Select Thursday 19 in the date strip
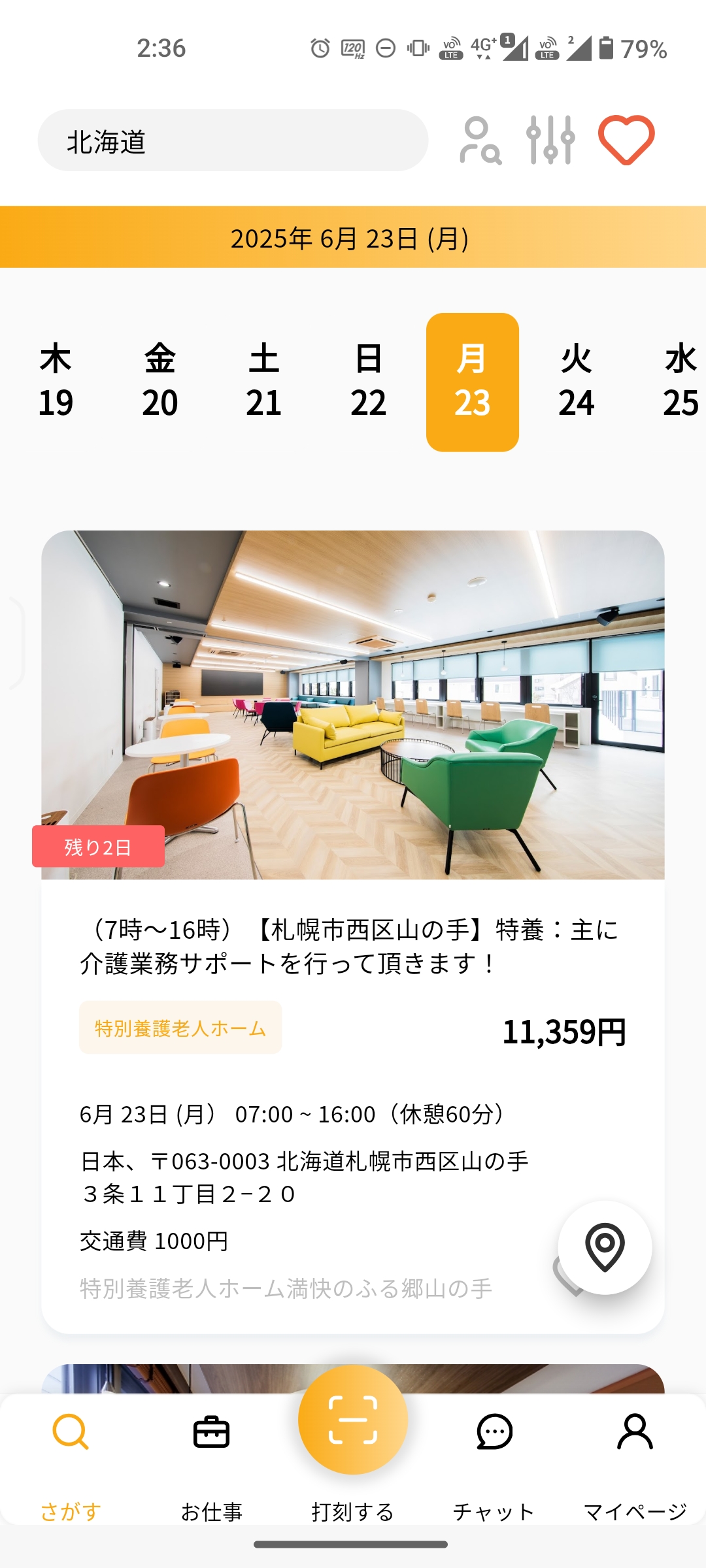Image resolution: width=706 pixels, height=1568 pixels. (x=56, y=382)
